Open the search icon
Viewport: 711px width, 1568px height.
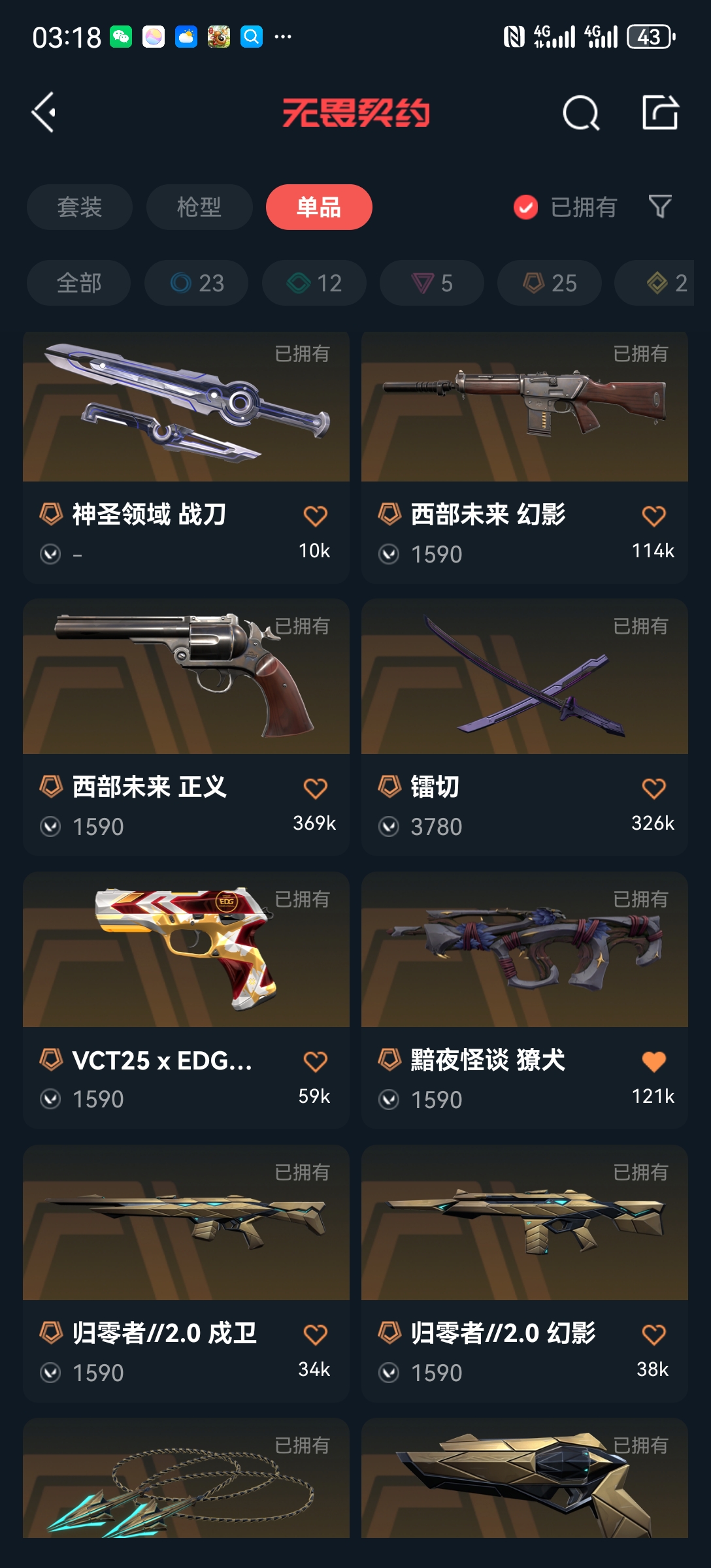581,113
